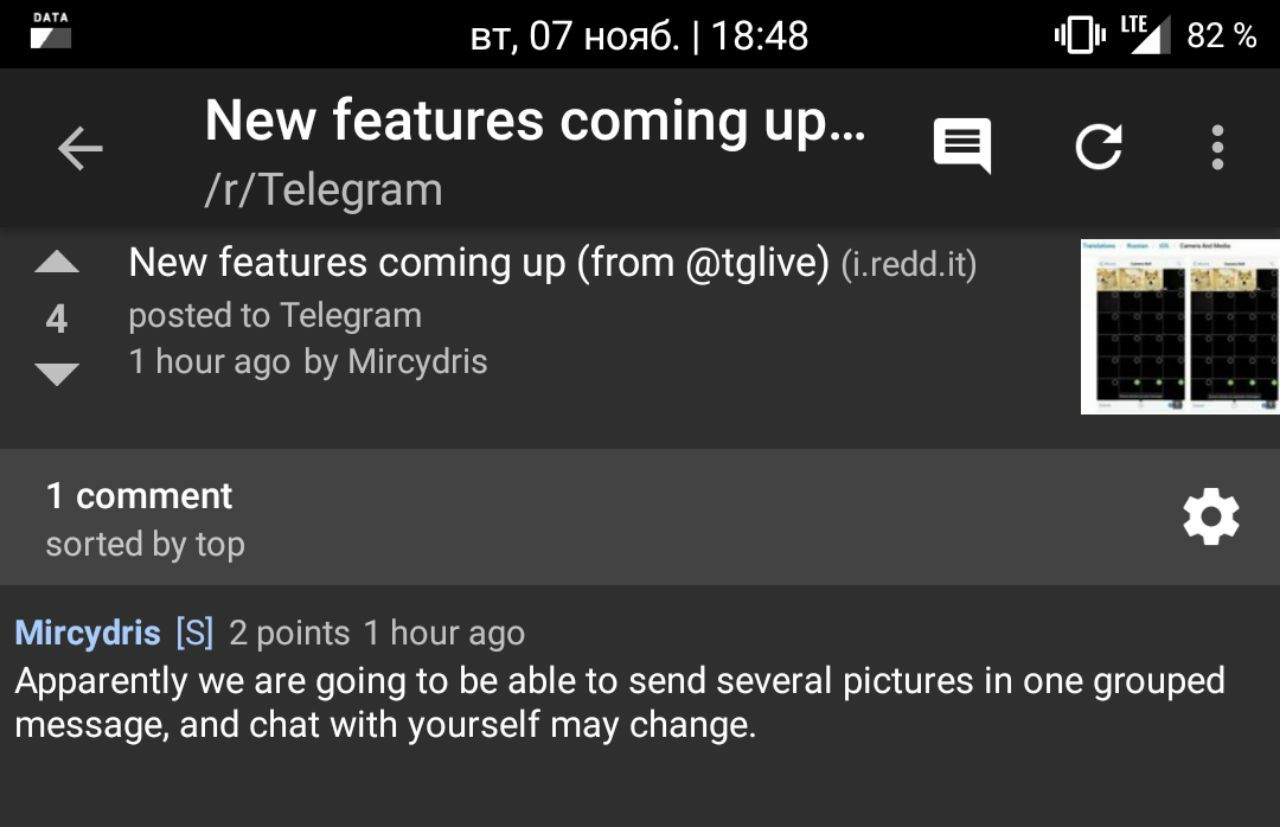View Mircydris profile from comment

point(88,633)
